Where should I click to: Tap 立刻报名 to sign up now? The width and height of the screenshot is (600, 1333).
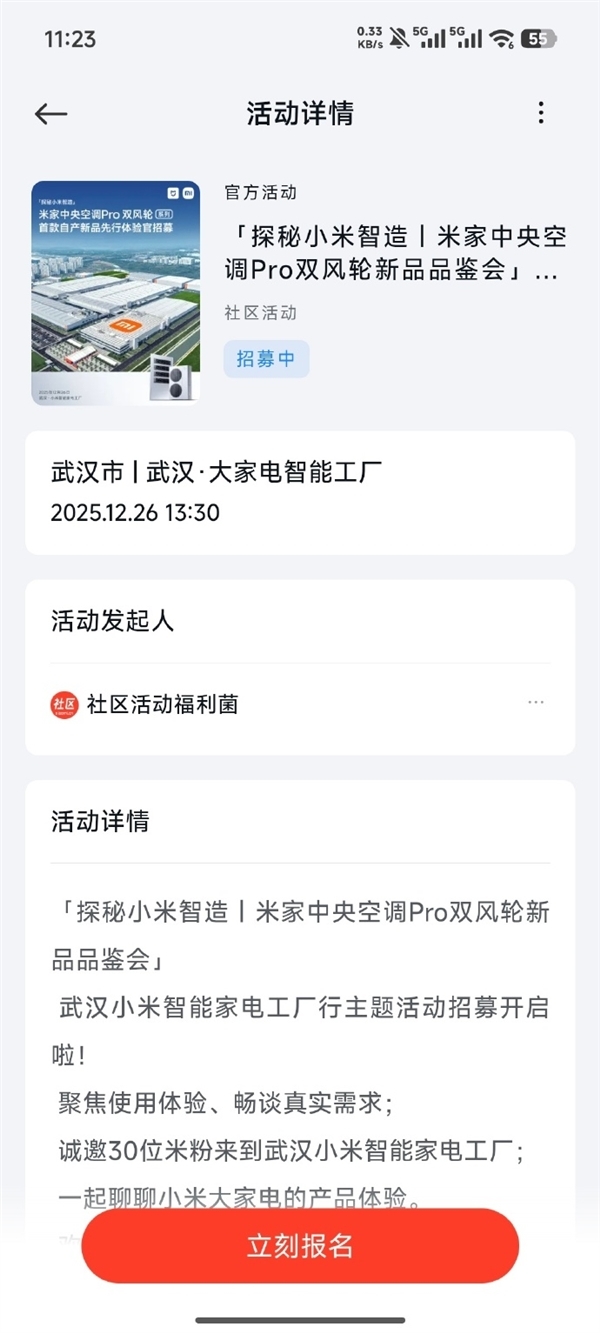coord(300,1246)
